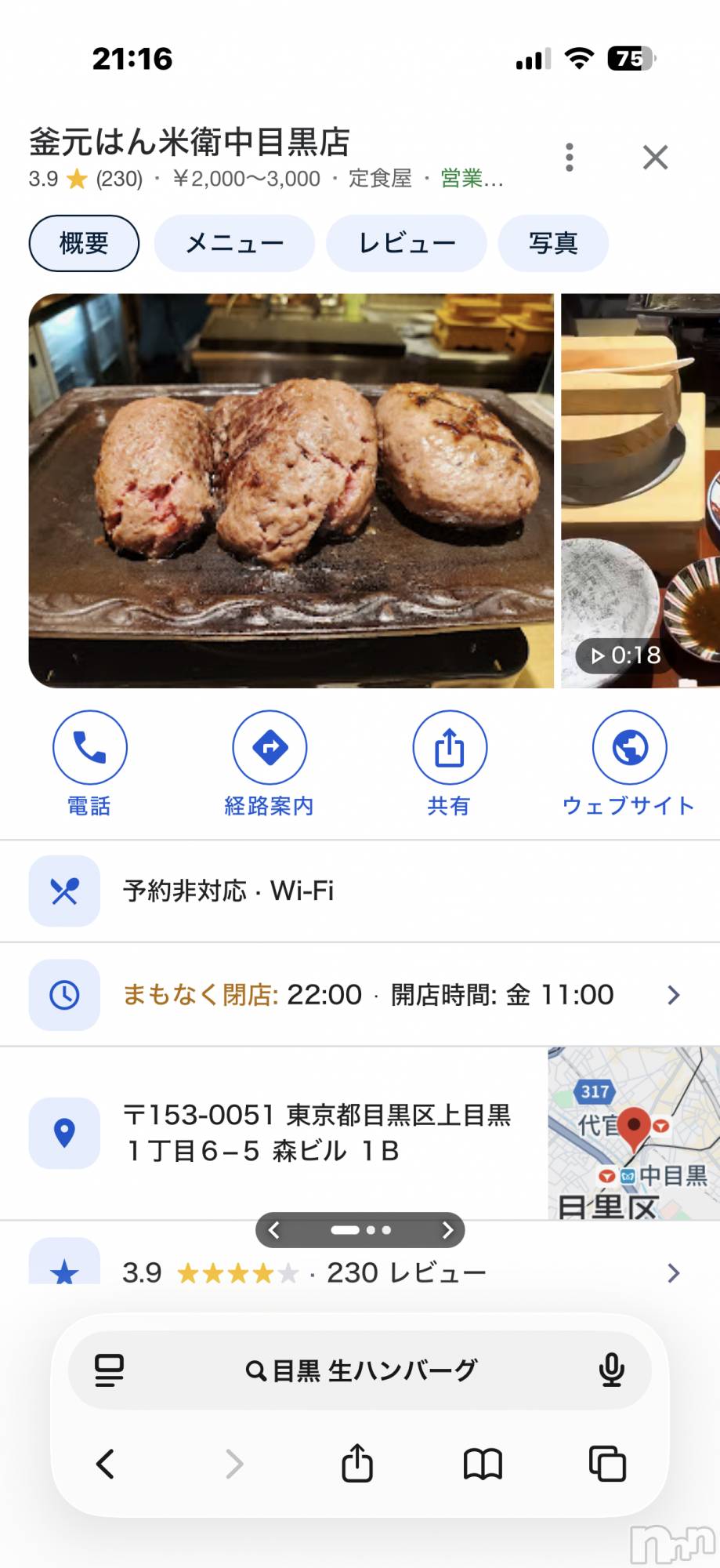Open the 写真 tab
Viewport: 720px width, 1568px height.
pyautogui.click(x=552, y=244)
